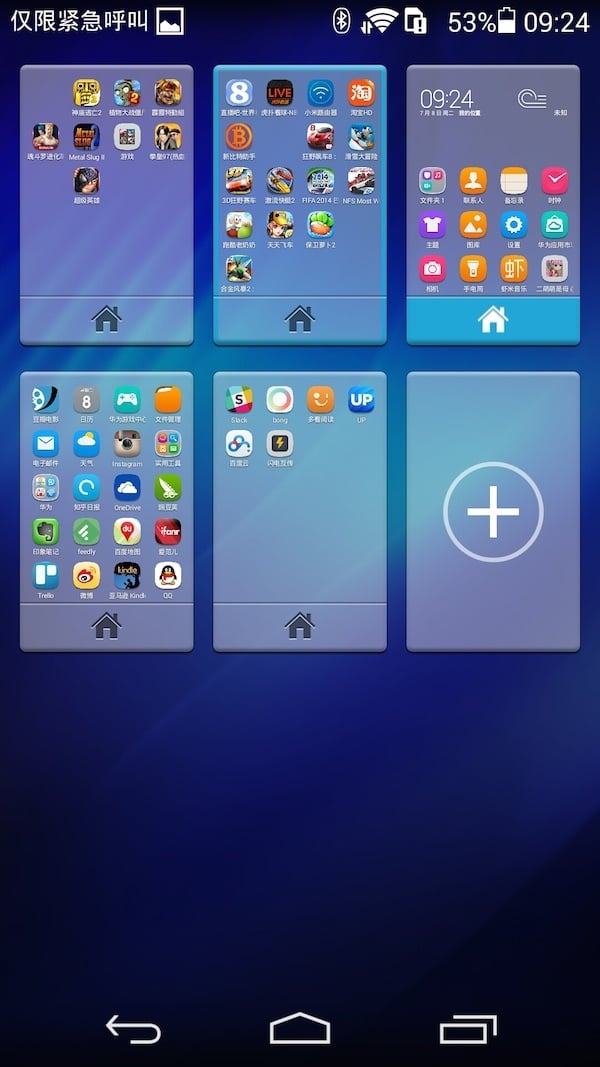
Task: Set the Metal Slug page as default home
Action: click(x=106, y=320)
